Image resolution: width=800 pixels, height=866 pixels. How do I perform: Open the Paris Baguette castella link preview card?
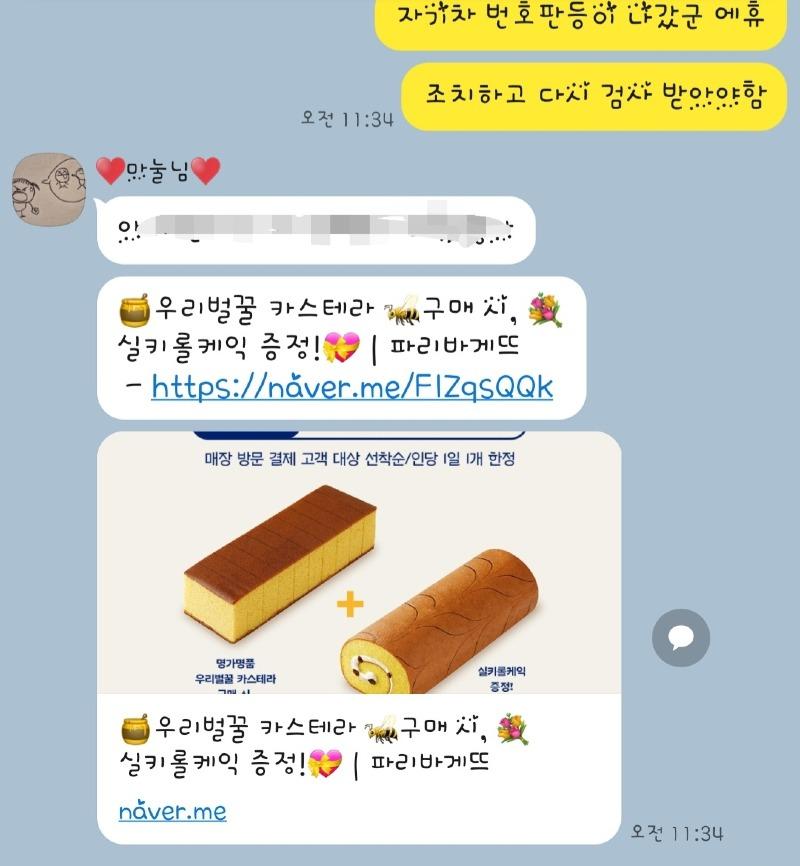coord(358,600)
